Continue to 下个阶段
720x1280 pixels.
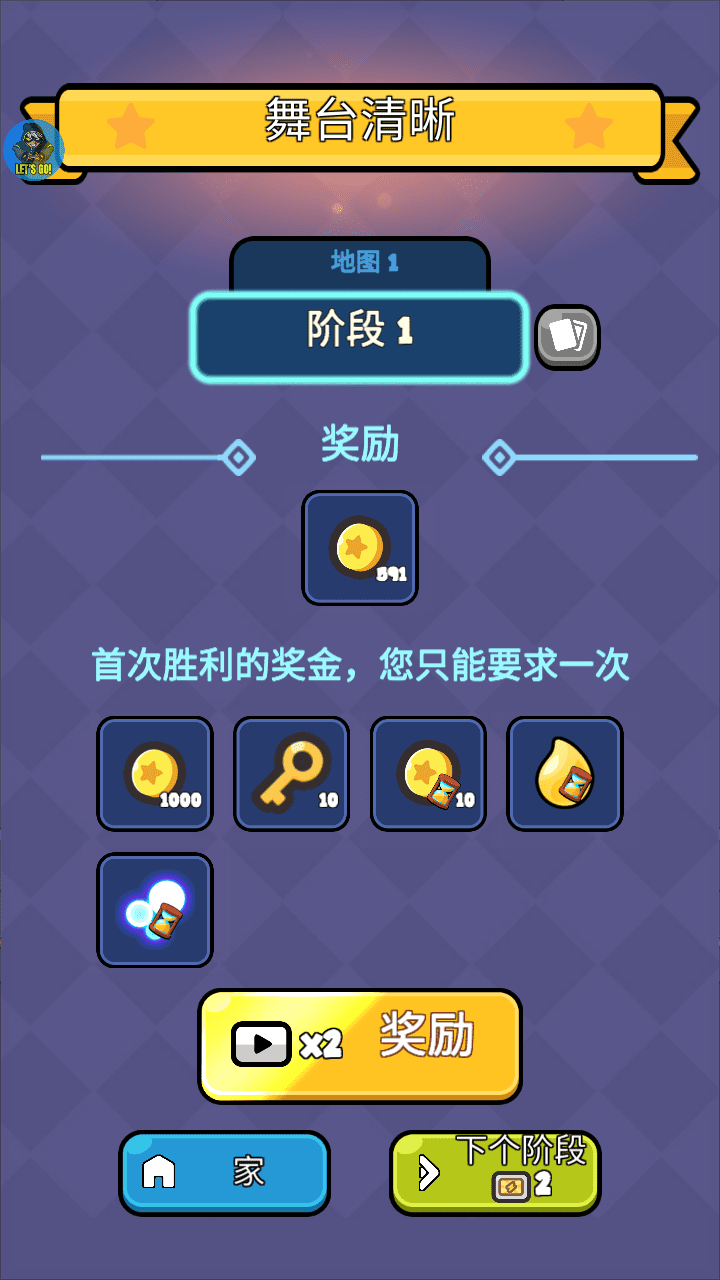[495, 1172]
